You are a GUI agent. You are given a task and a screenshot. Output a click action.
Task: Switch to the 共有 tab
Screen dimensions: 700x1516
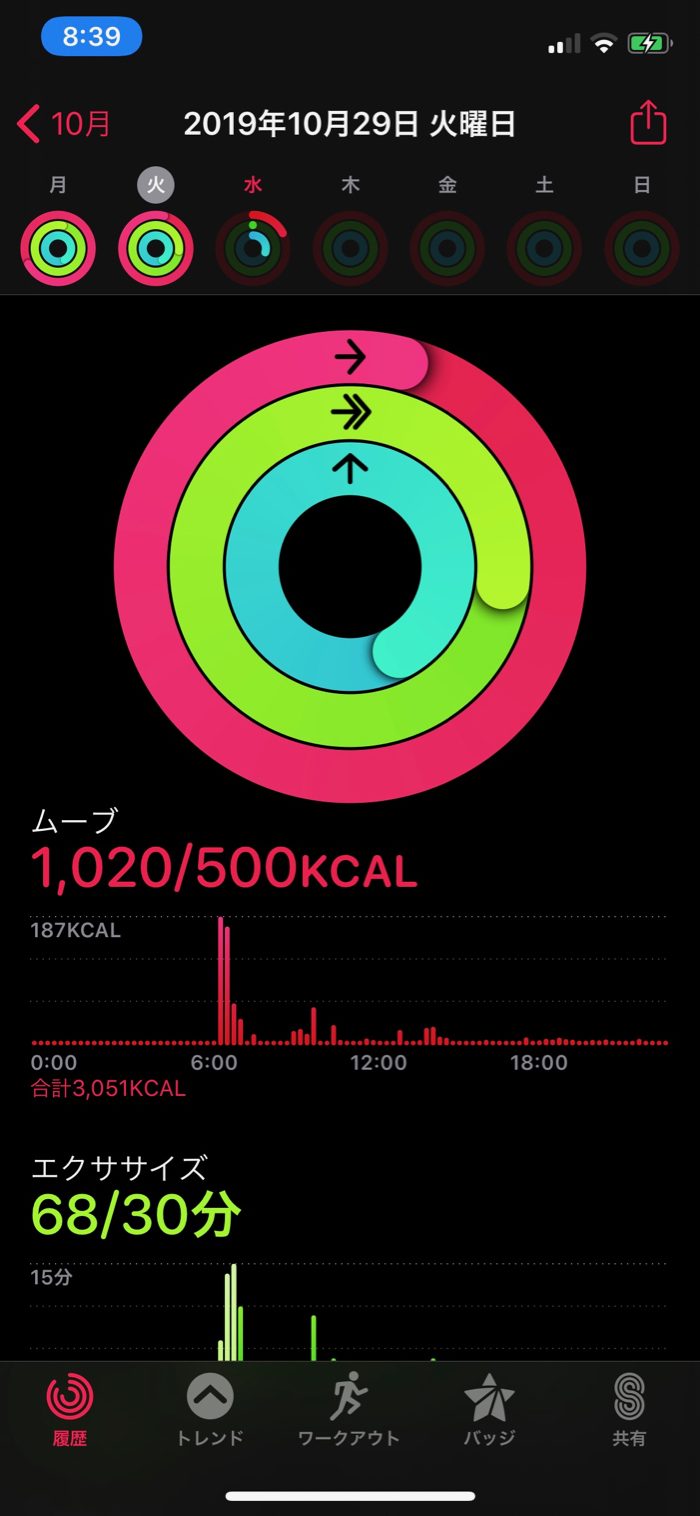click(629, 1410)
